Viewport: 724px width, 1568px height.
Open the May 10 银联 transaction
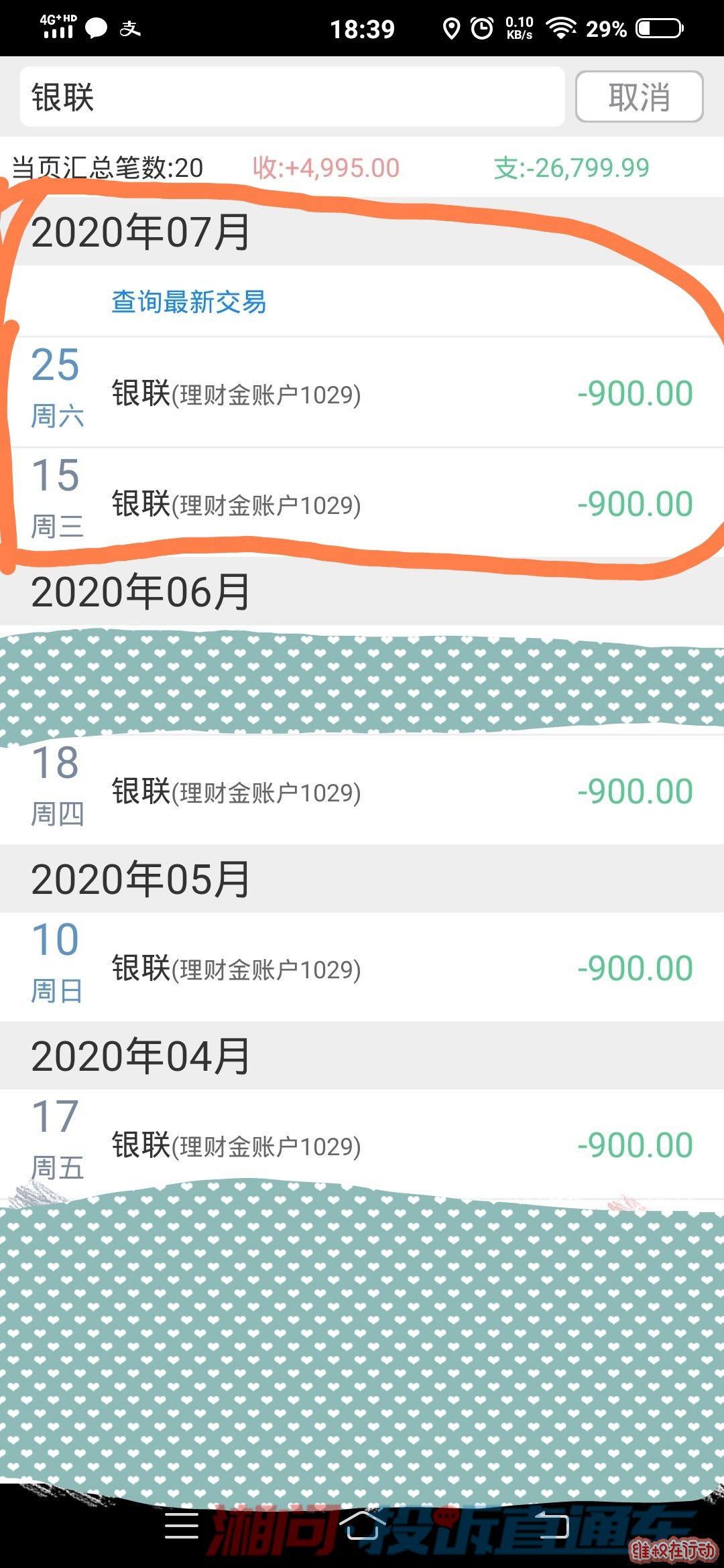[x=362, y=968]
